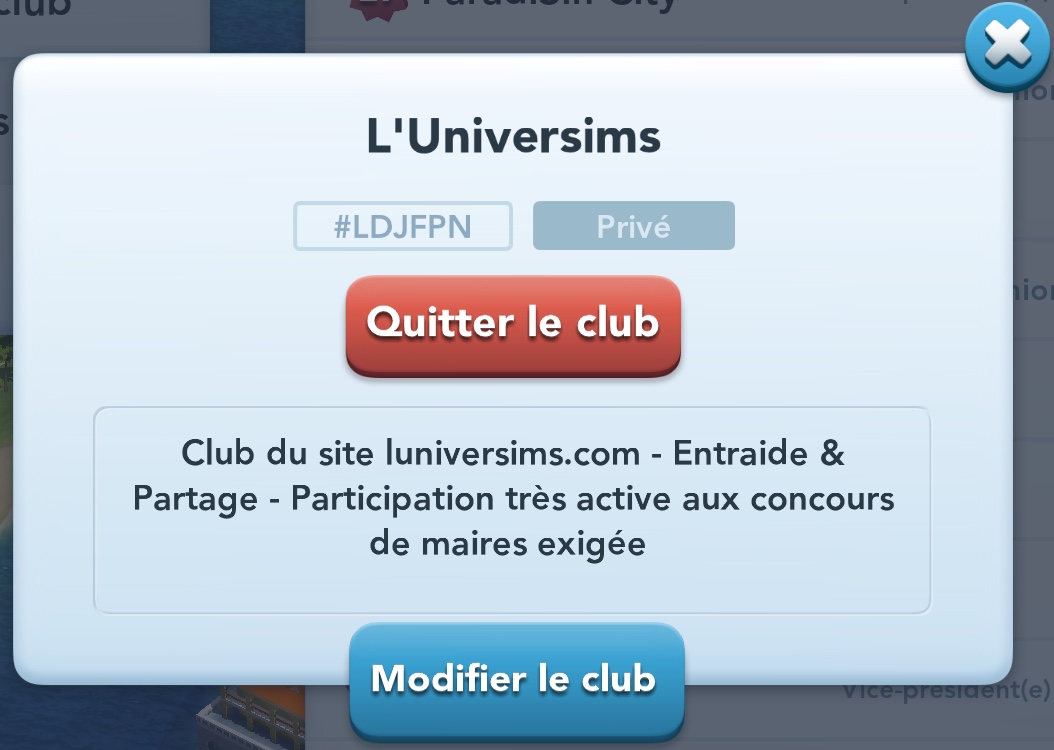
Task: Tap the red Quitter le club button
Action: [x=514, y=325]
